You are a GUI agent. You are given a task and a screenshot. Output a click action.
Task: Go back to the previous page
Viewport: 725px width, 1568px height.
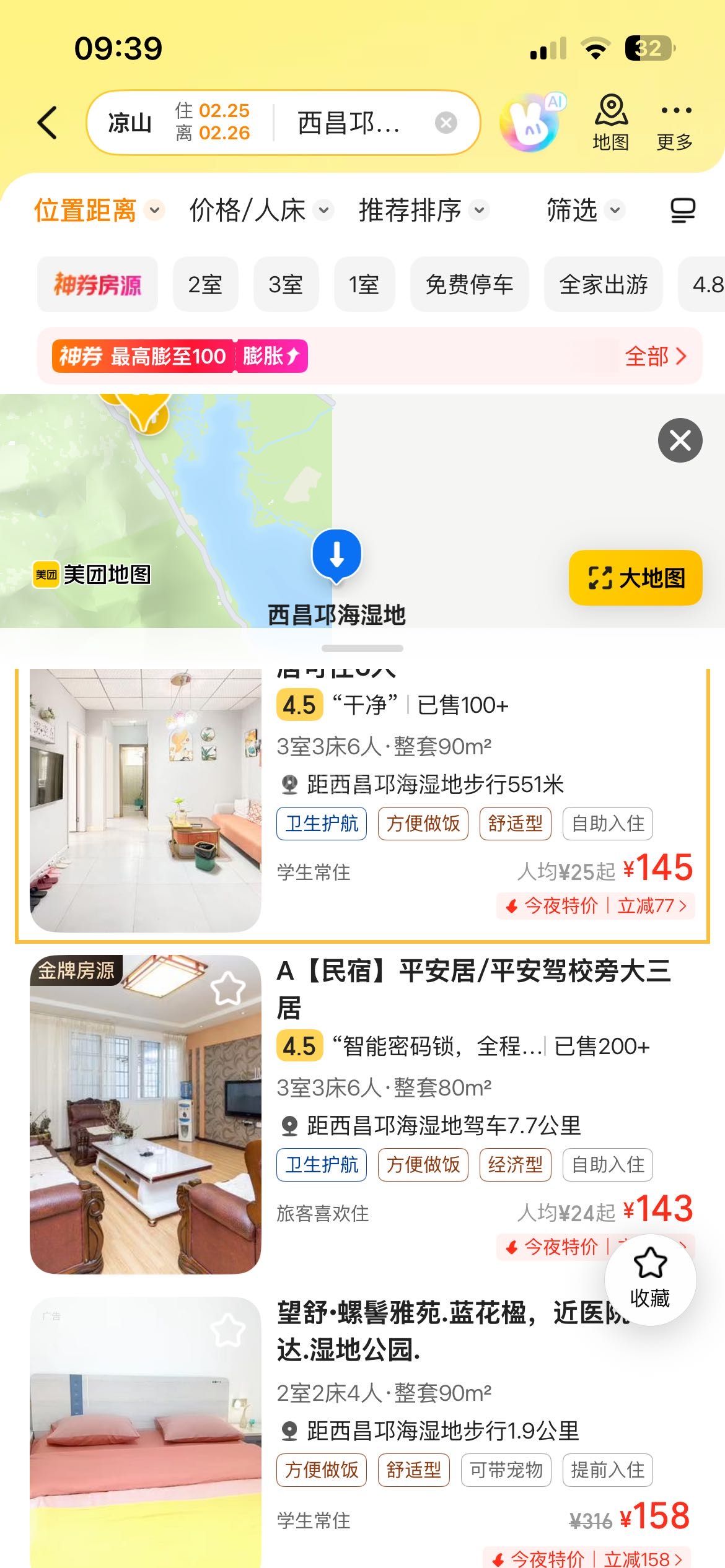(x=48, y=123)
